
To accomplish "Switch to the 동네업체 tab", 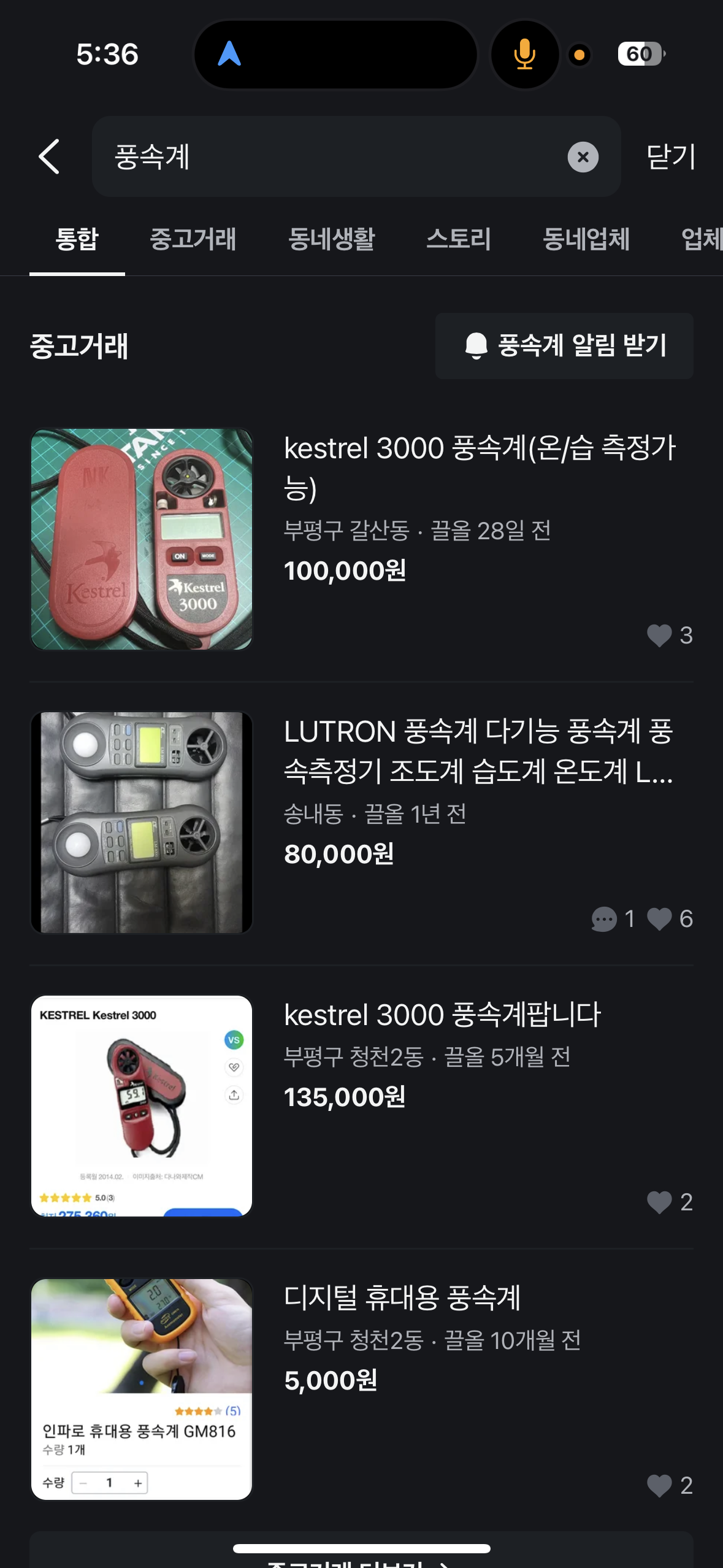I will 586,239.
